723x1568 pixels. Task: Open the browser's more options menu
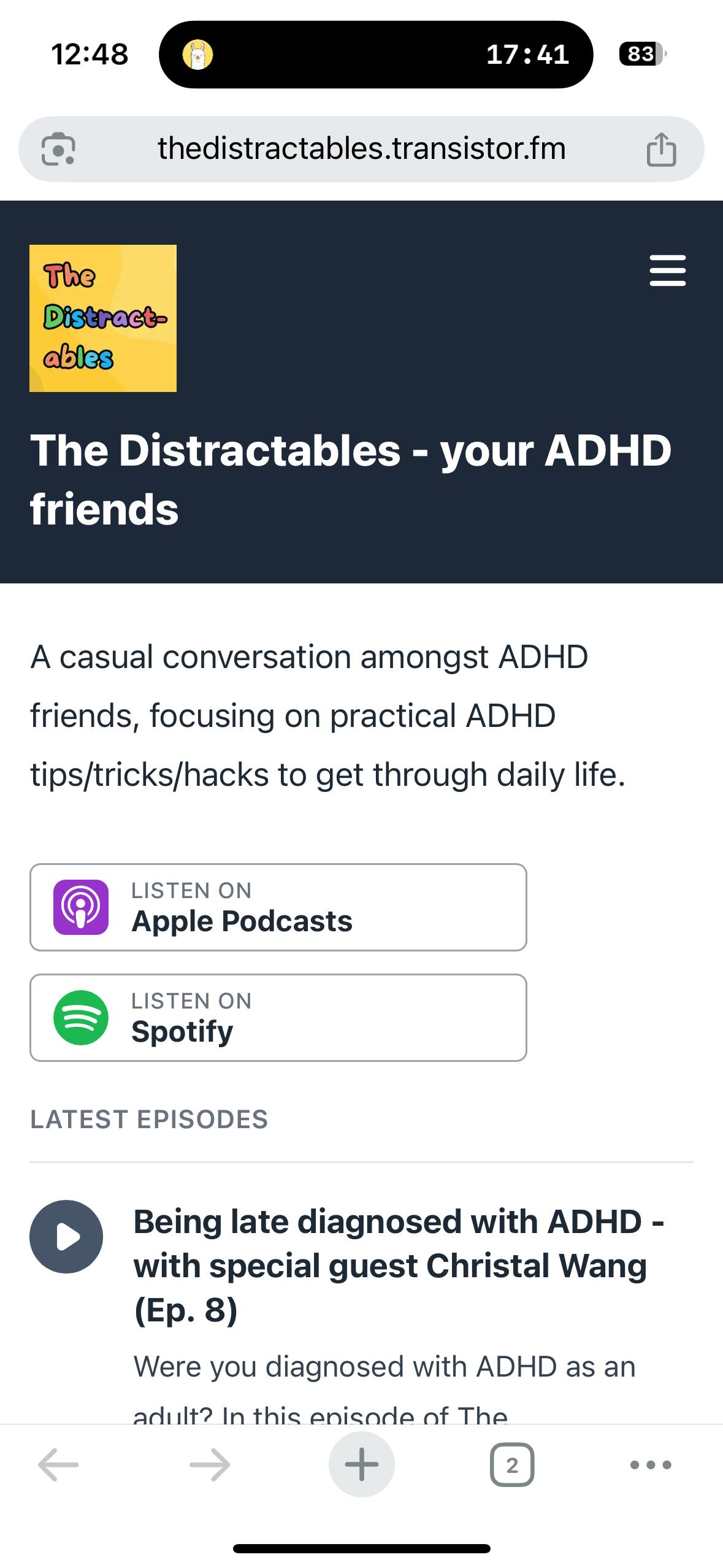coord(651,1465)
